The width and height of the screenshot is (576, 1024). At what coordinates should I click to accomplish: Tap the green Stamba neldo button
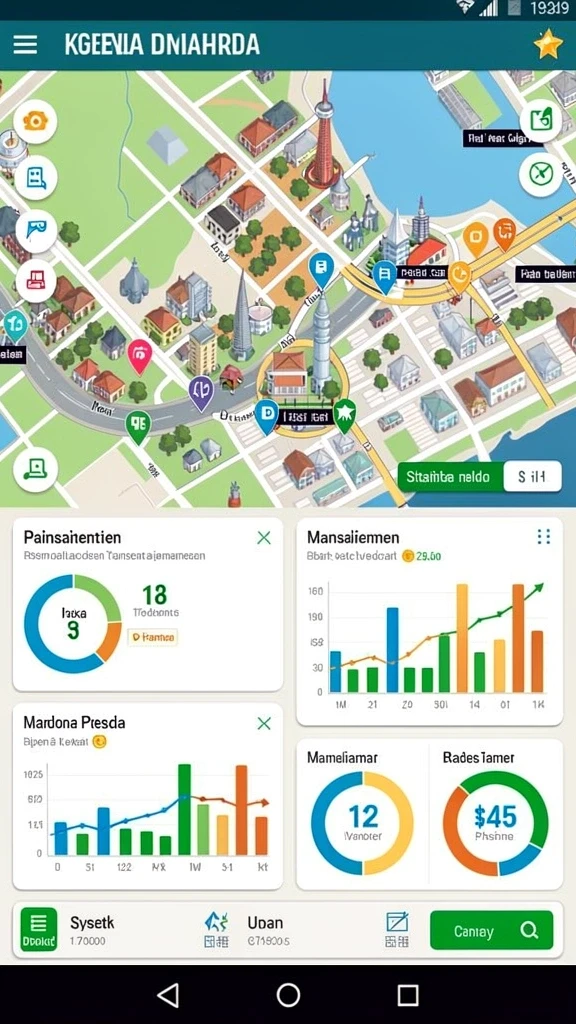pos(451,477)
